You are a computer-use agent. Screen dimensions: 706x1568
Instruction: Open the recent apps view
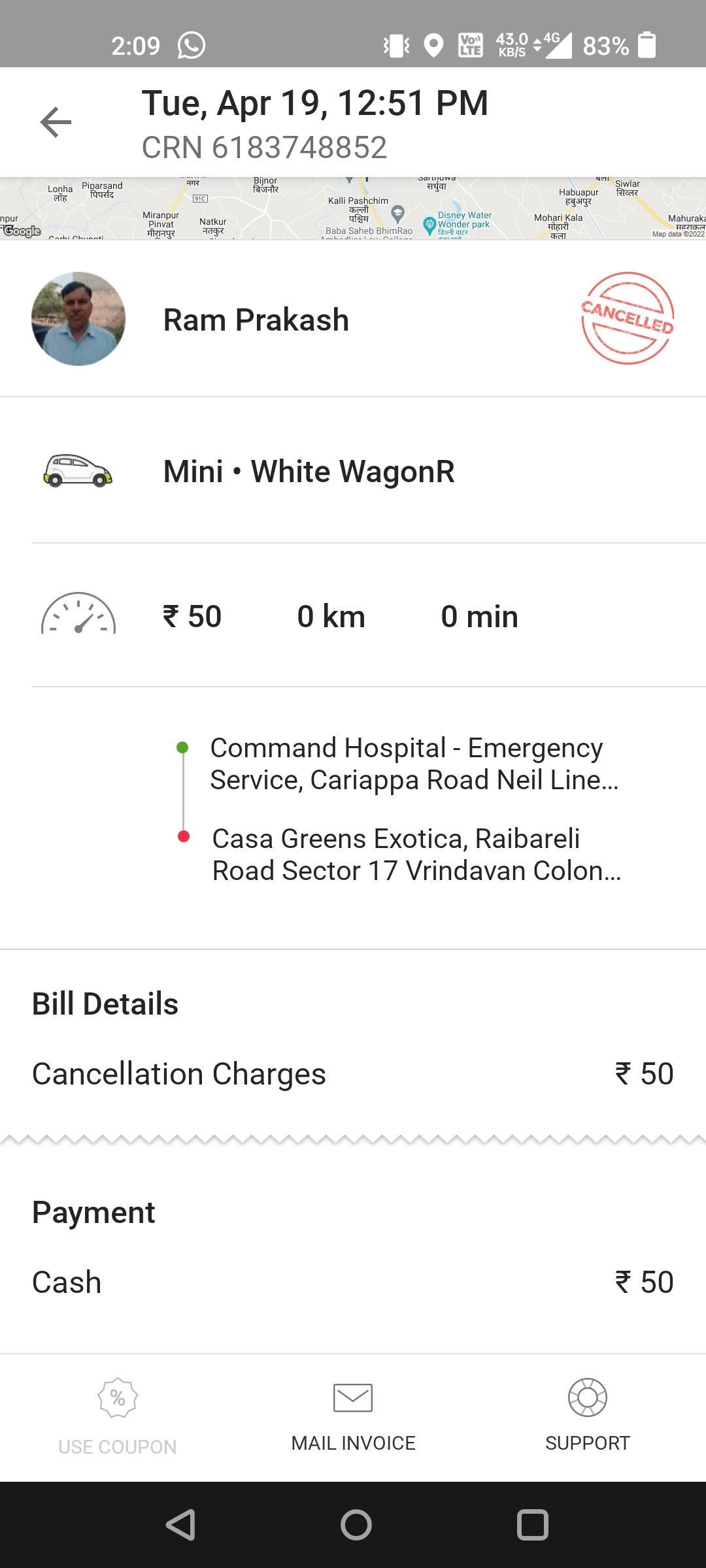click(x=532, y=1525)
